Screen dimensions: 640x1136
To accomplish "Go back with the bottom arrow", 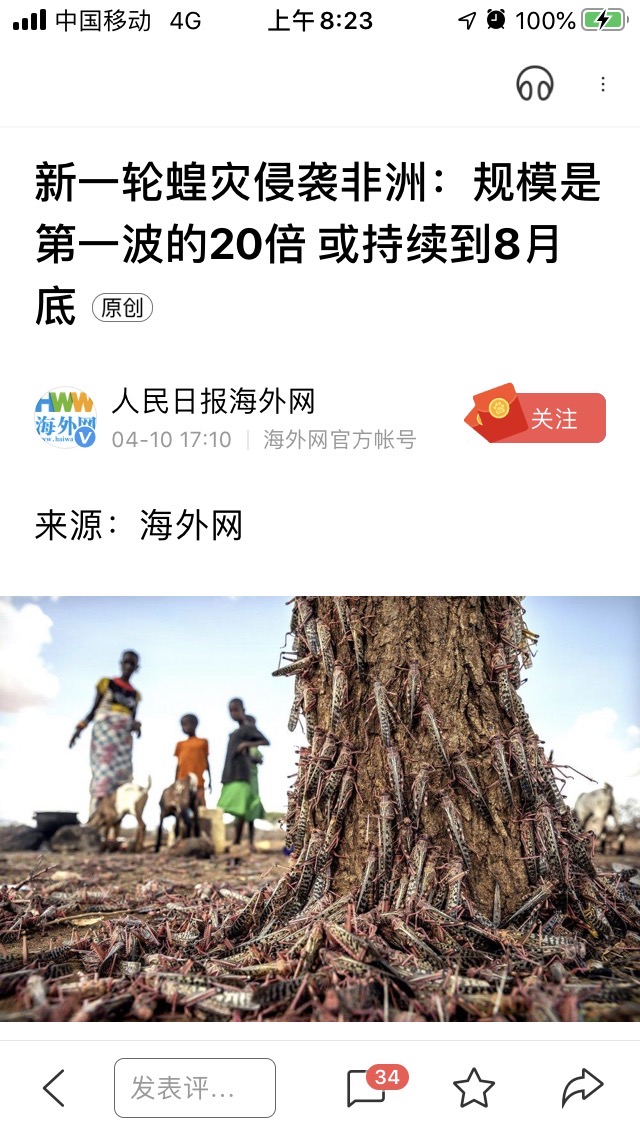I will click(x=54, y=1088).
